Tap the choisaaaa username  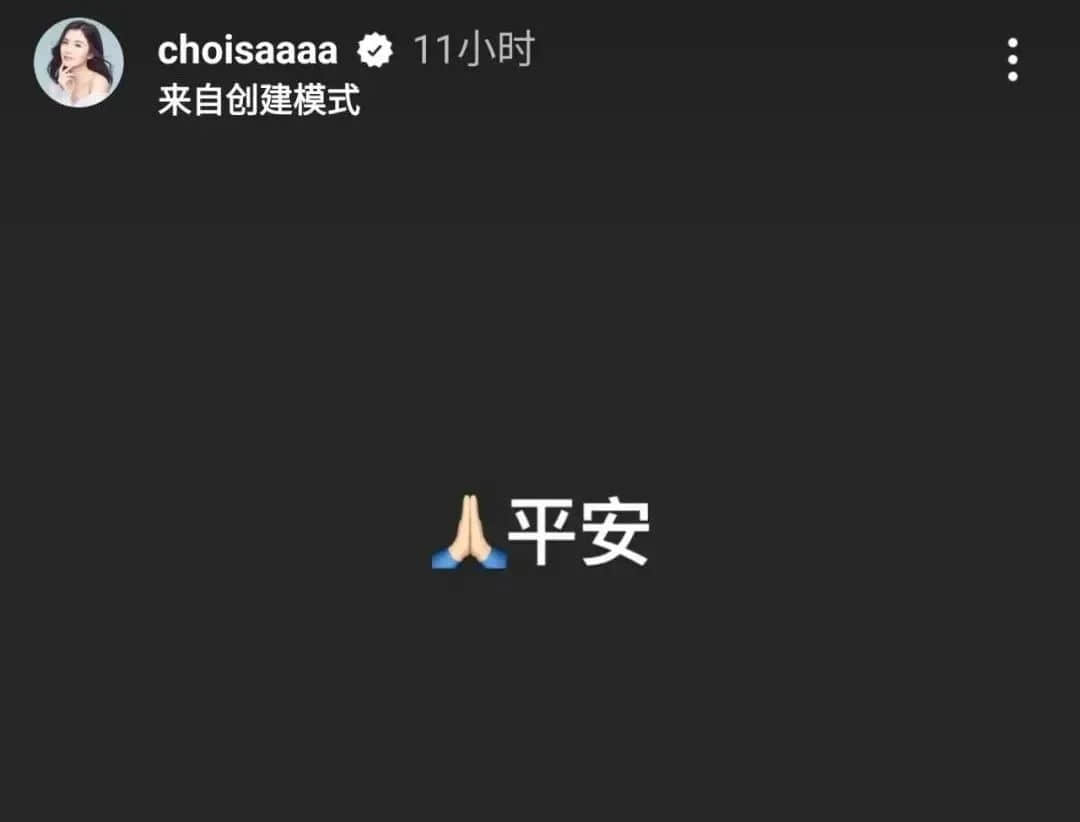(x=247, y=51)
